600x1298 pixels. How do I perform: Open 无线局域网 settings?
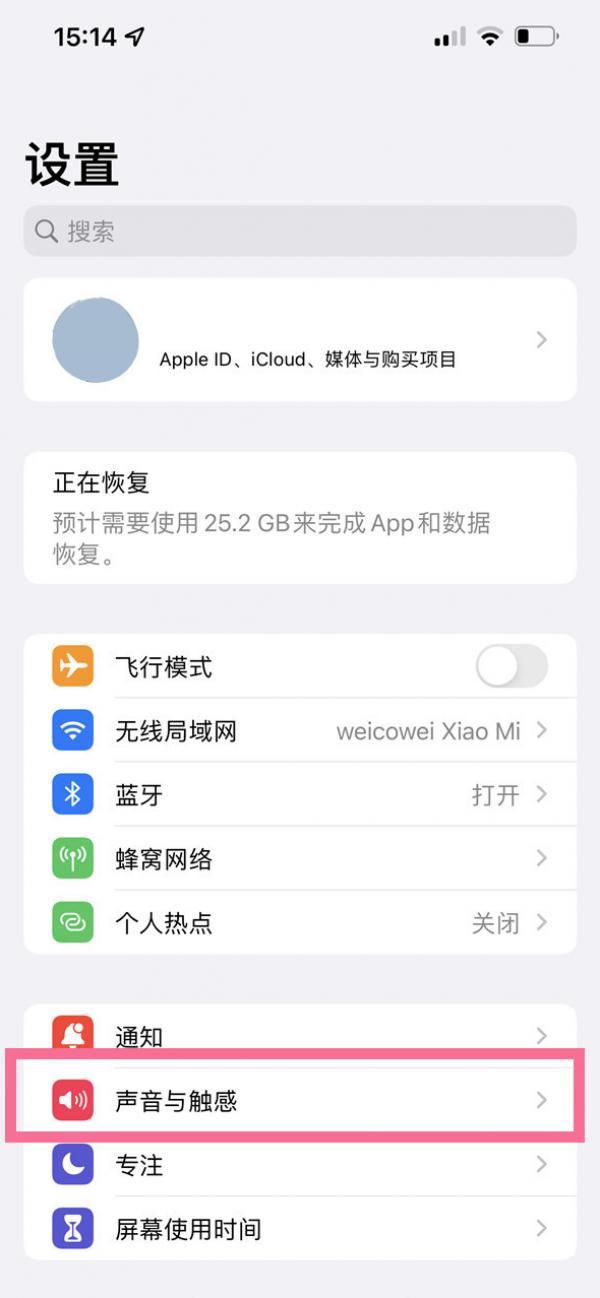coord(300,731)
